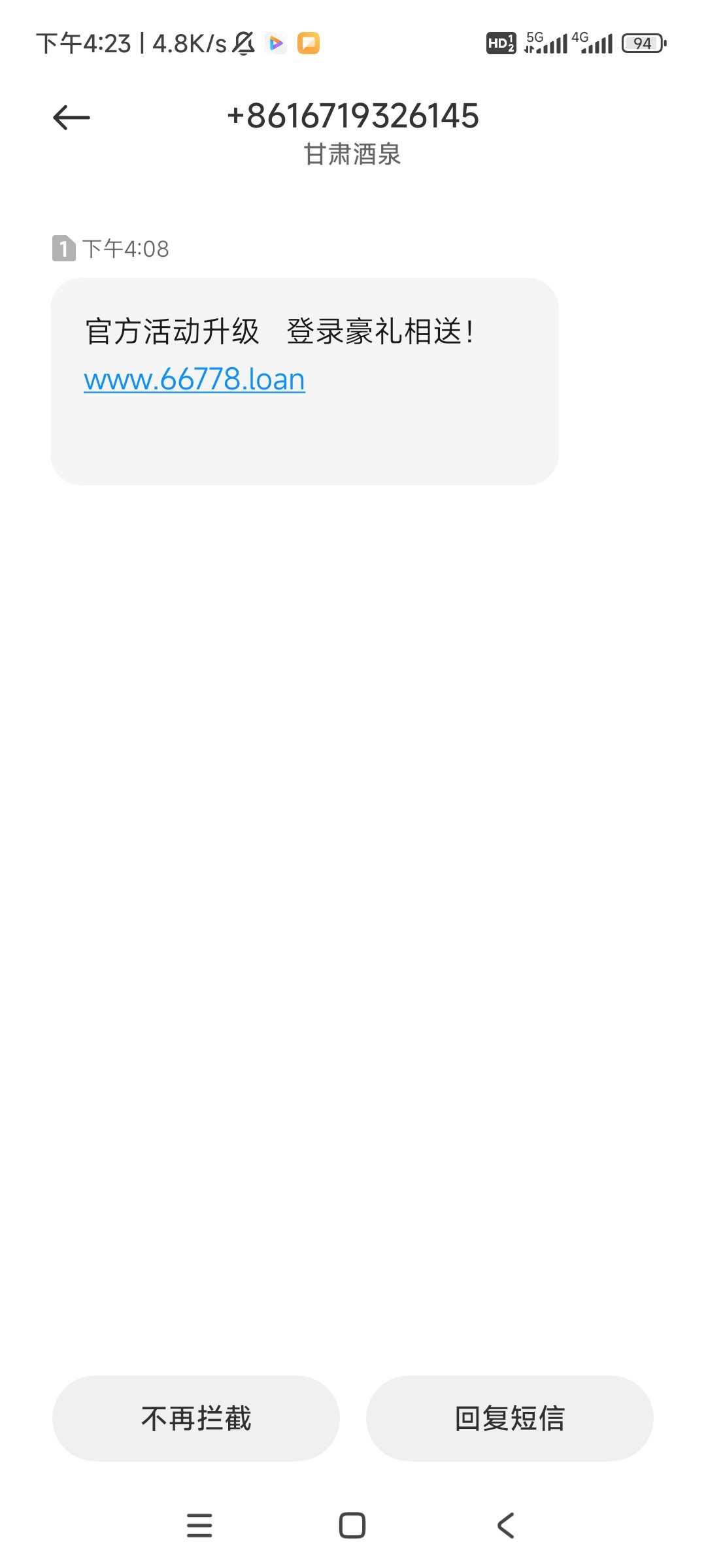The image size is (706, 1568).
Task: Tap the system back chevron
Action: pyautogui.click(x=506, y=1526)
